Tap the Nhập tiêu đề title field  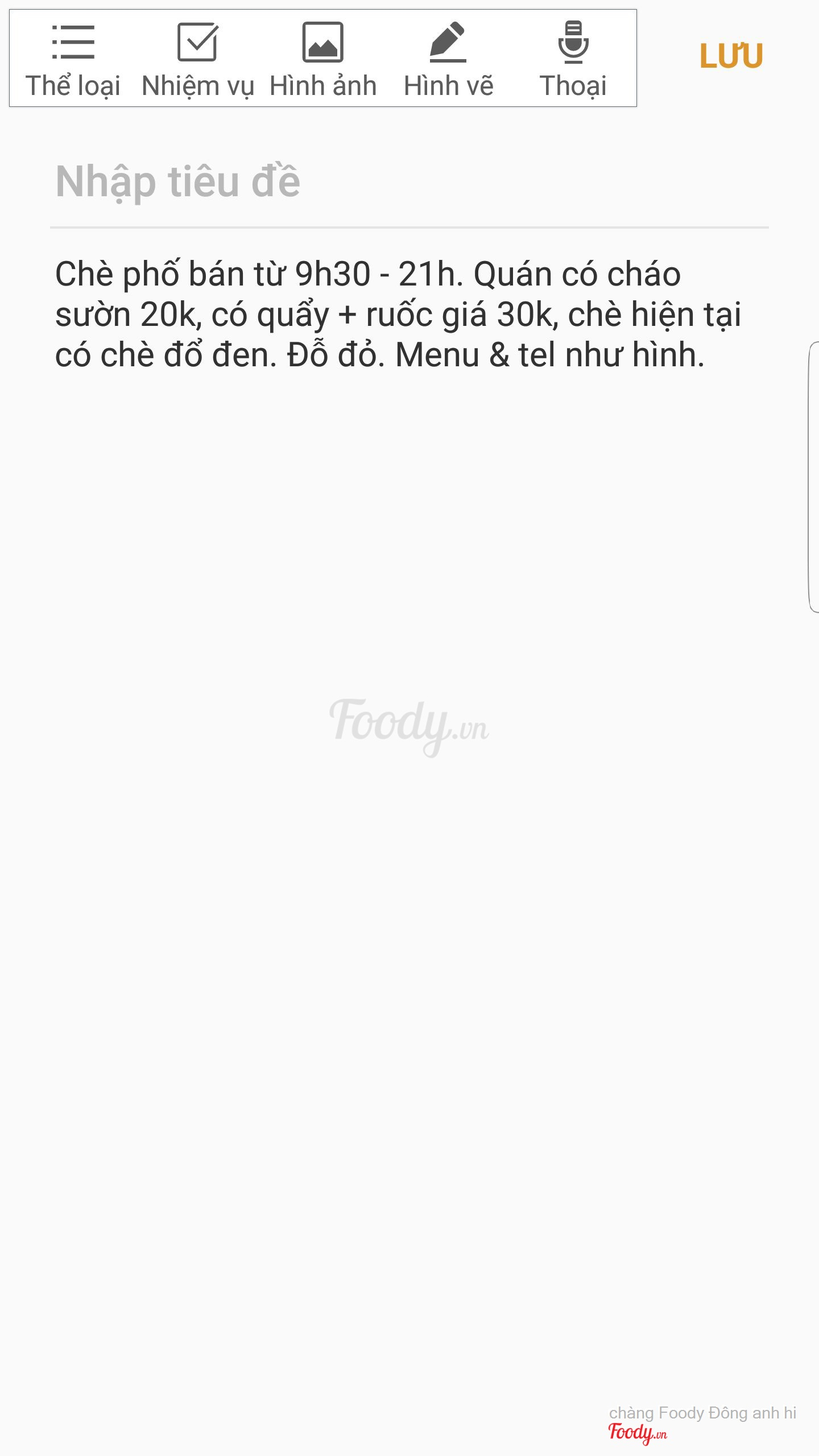pyautogui.click(x=398, y=182)
